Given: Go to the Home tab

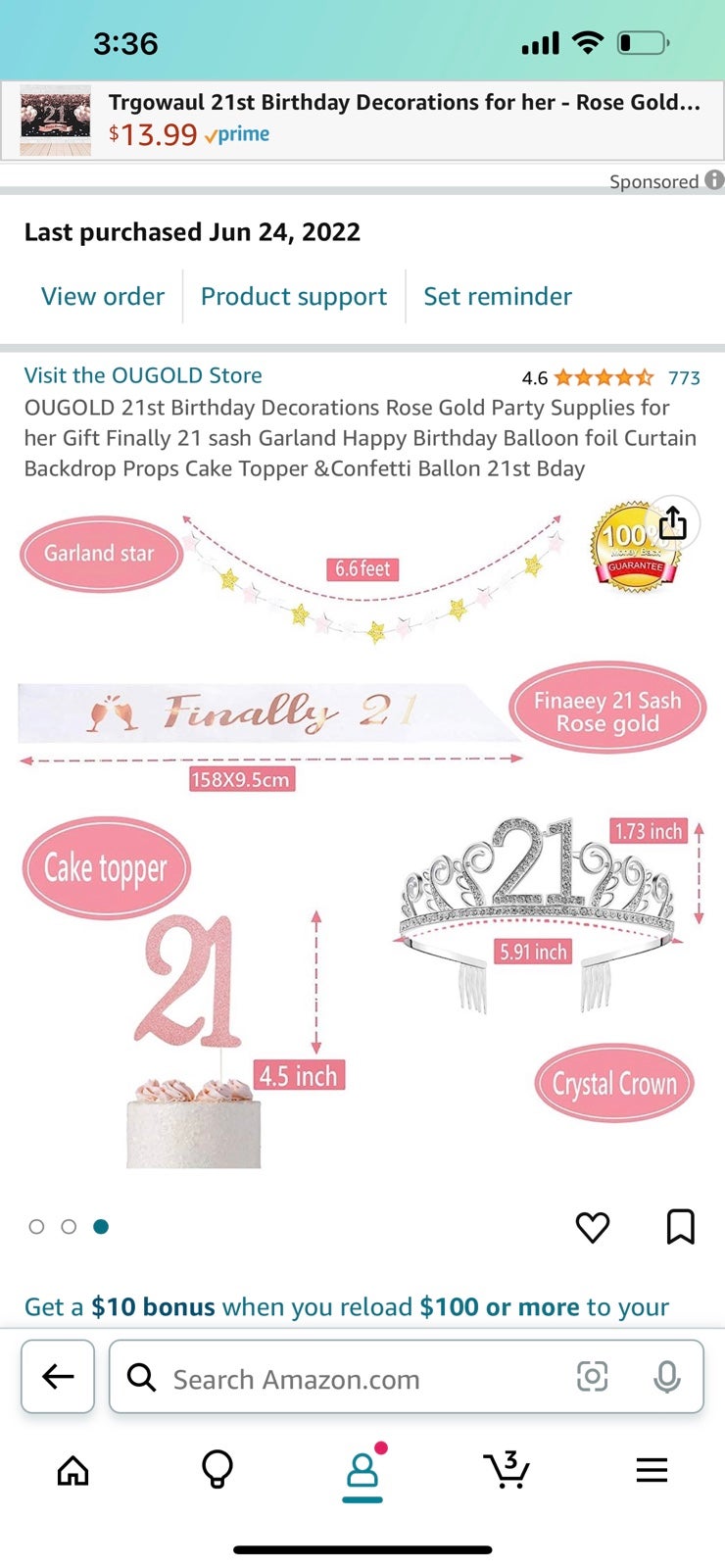Looking at the screenshot, I should [72, 1470].
